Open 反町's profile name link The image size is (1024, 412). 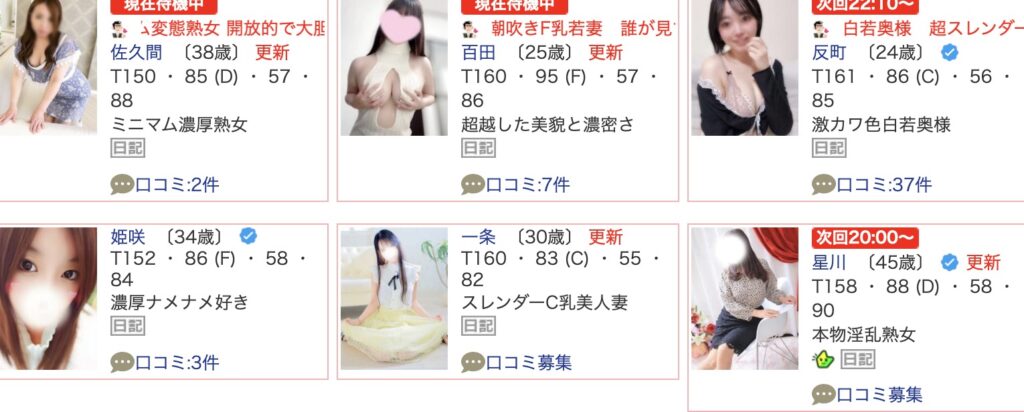(x=829, y=52)
